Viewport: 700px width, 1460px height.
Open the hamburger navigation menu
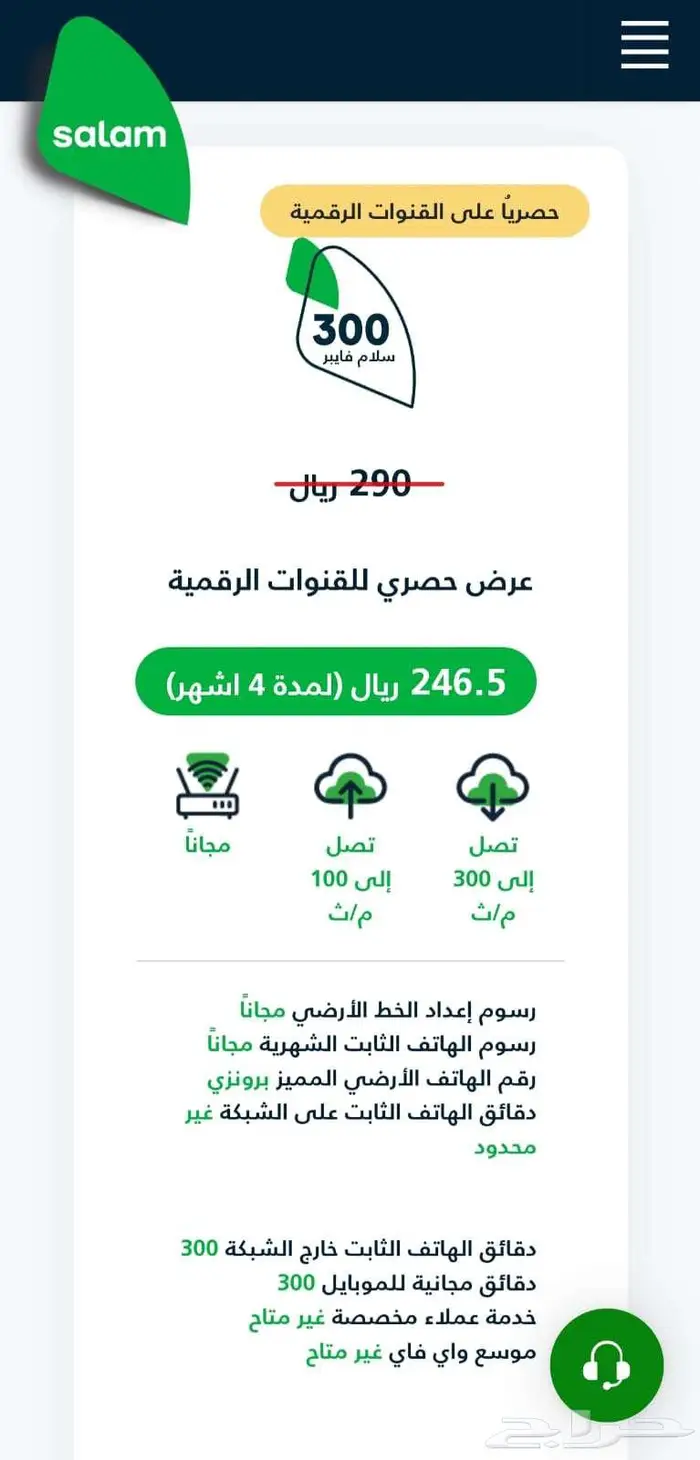[644, 45]
